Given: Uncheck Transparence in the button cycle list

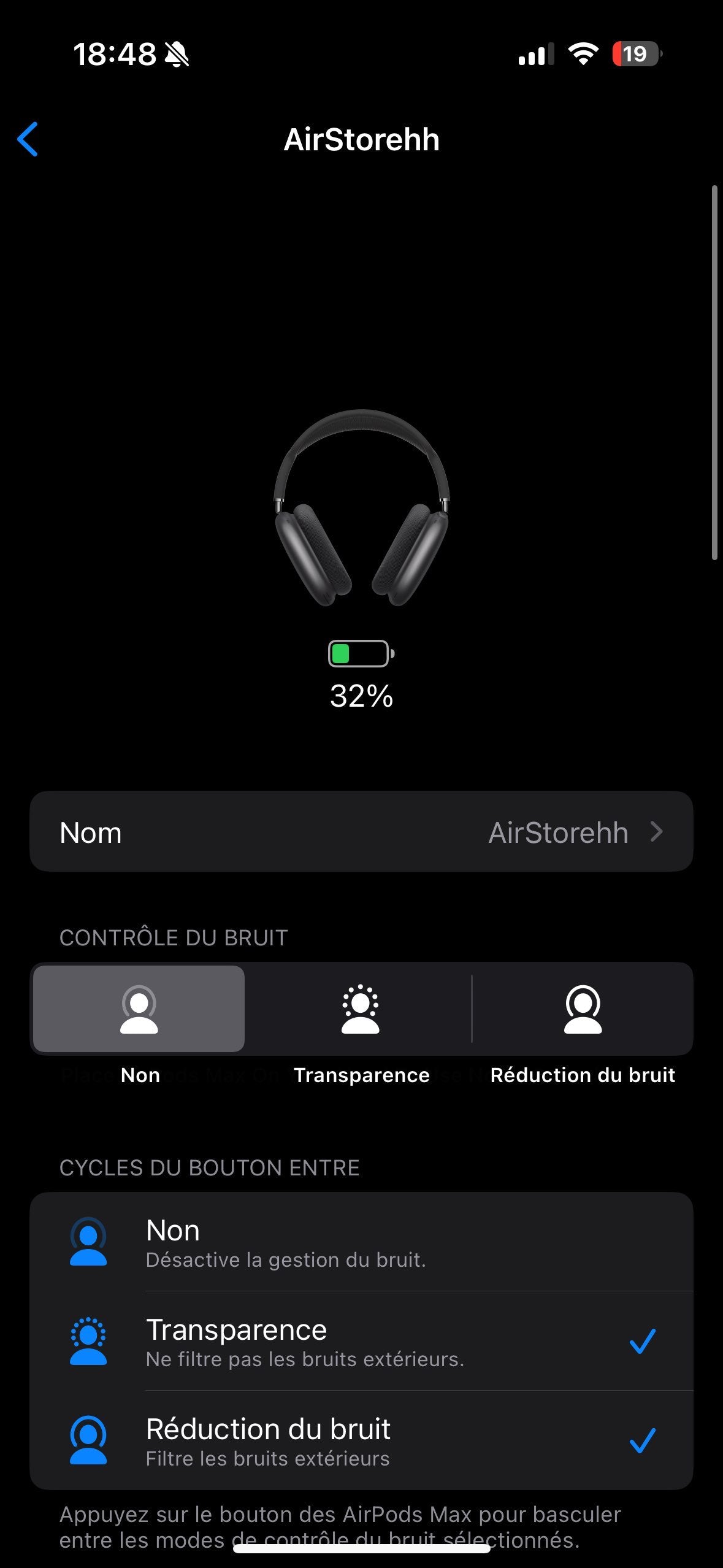Looking at the screenshot, I should pyautogui.click(x=361, y=1342).
